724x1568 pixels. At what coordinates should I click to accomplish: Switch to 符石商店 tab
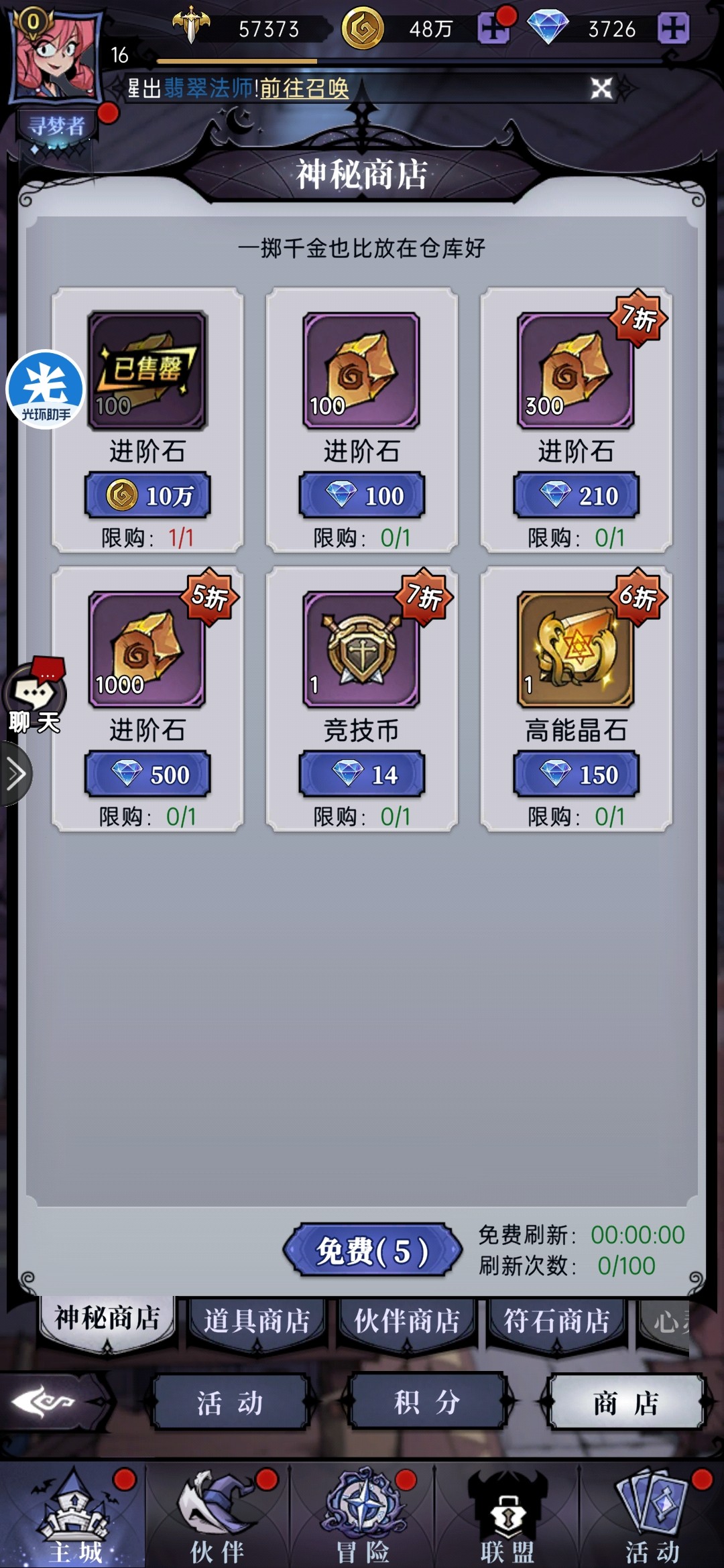tap(556, 1321)
